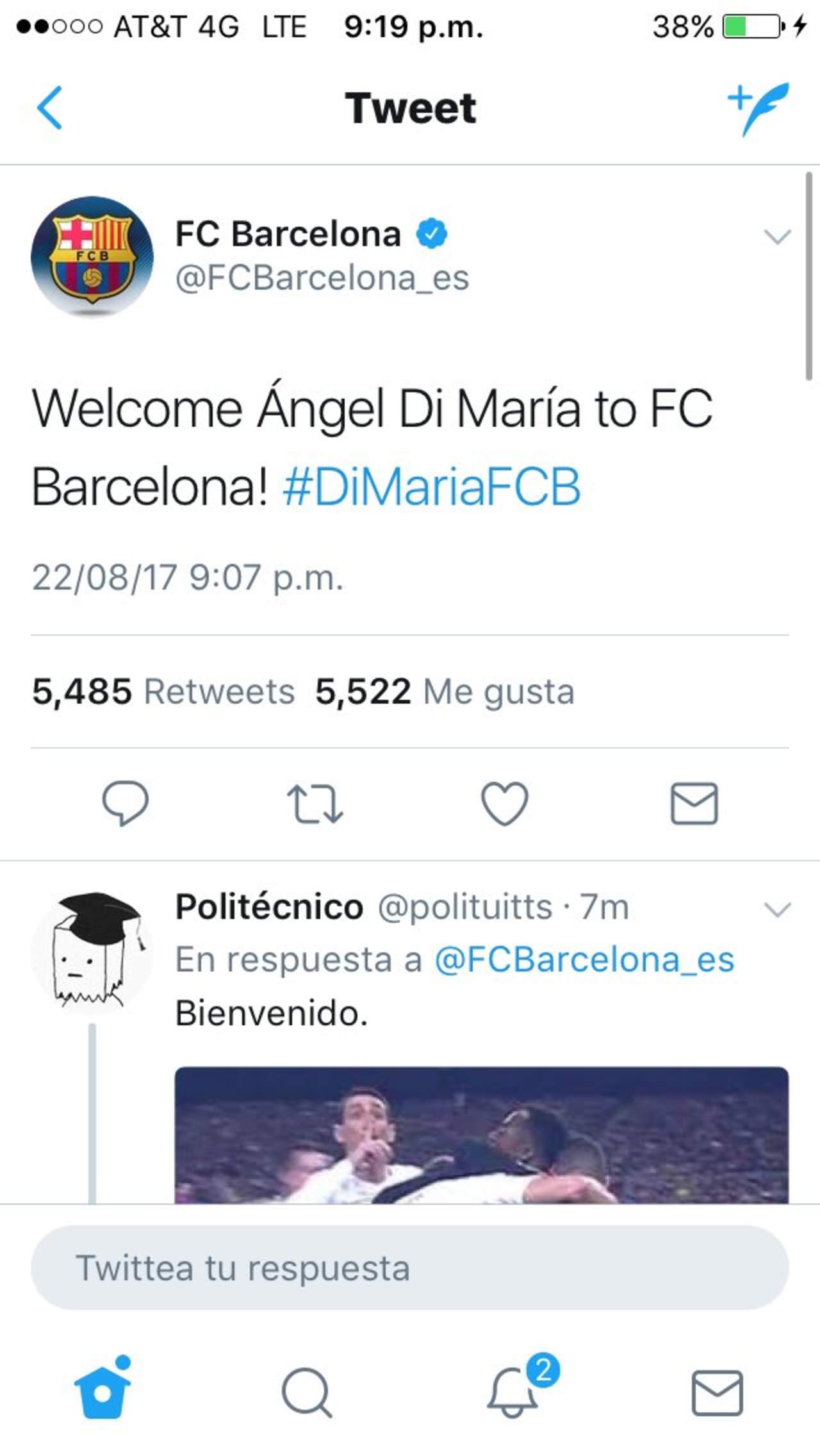
Task: Share the FC Barcelona tweet via message
Action: pyautogui.click(x=694, y=803)
